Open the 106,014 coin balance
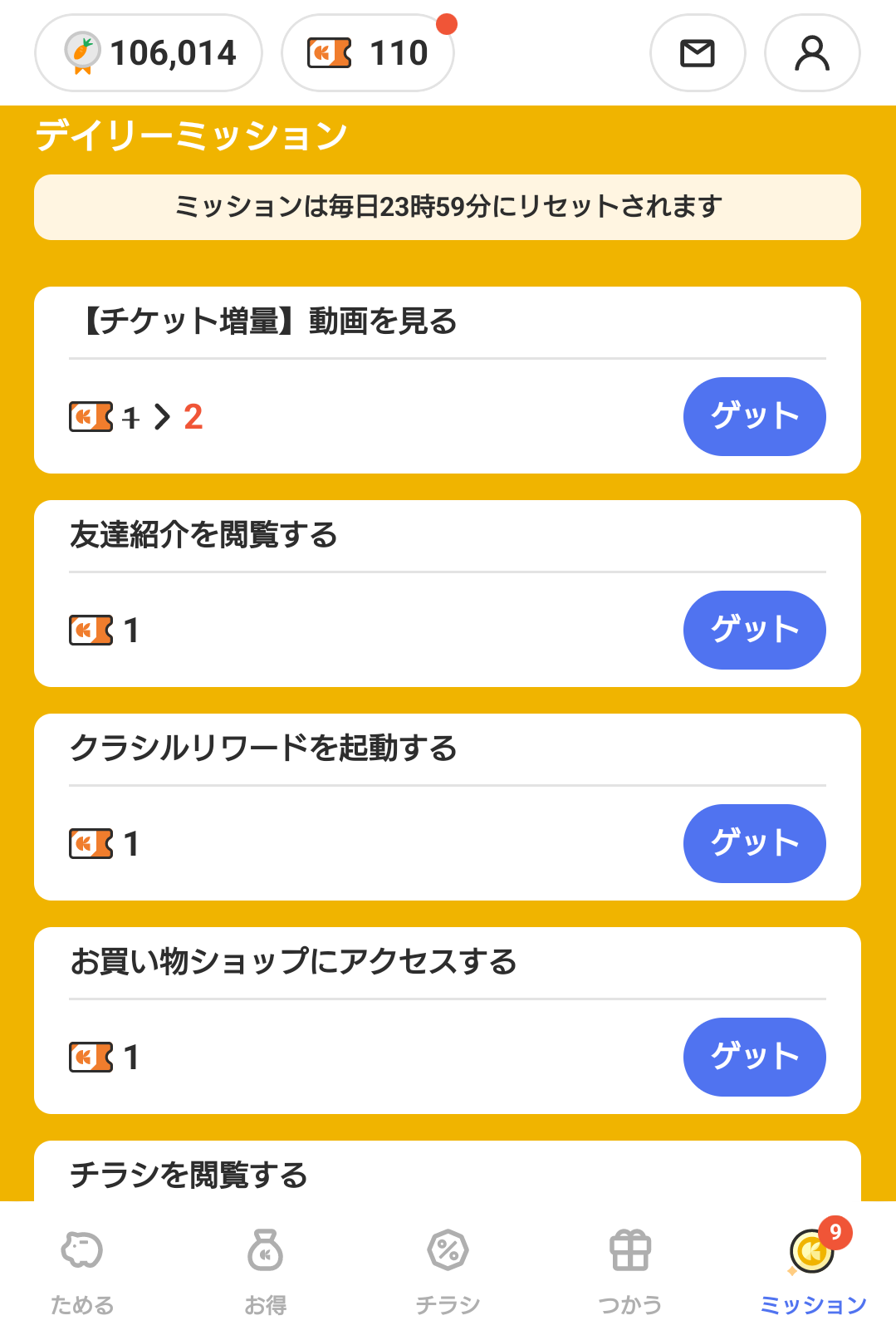The height and width of the screenshot is (1340, 896). click(149, 53)
